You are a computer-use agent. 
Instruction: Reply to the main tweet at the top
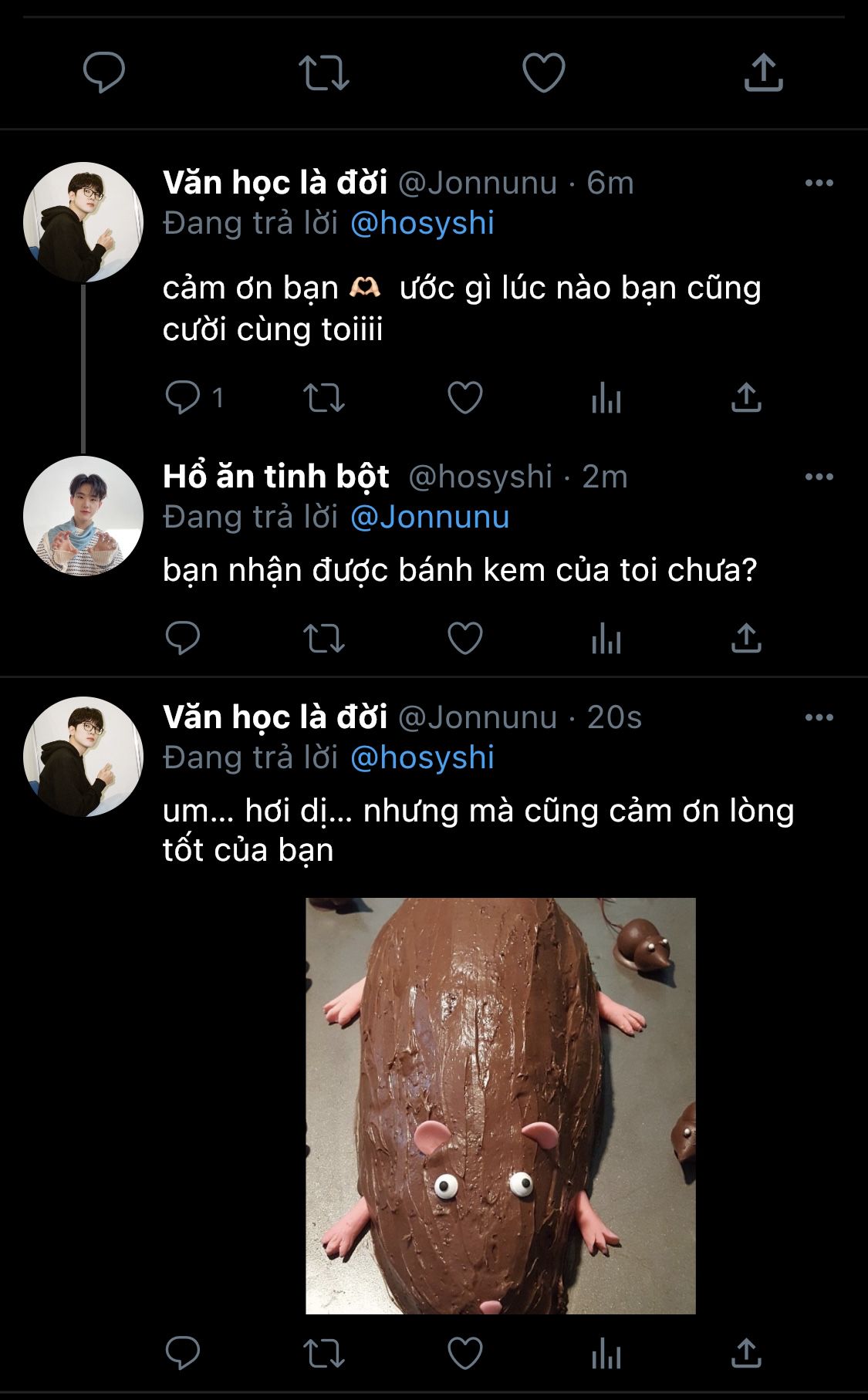click(x=104, y=73)
